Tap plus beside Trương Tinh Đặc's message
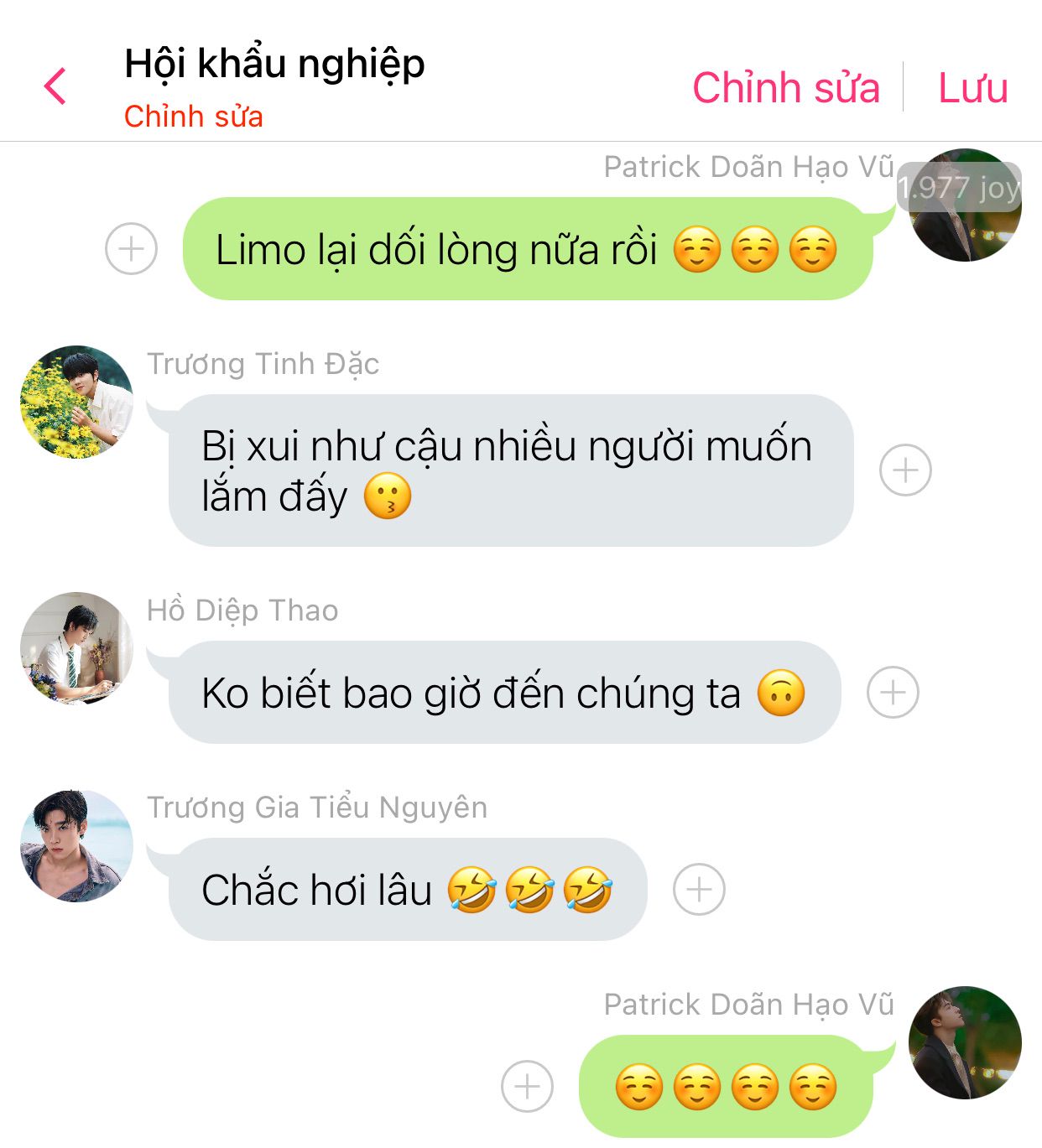 [905, 470]
